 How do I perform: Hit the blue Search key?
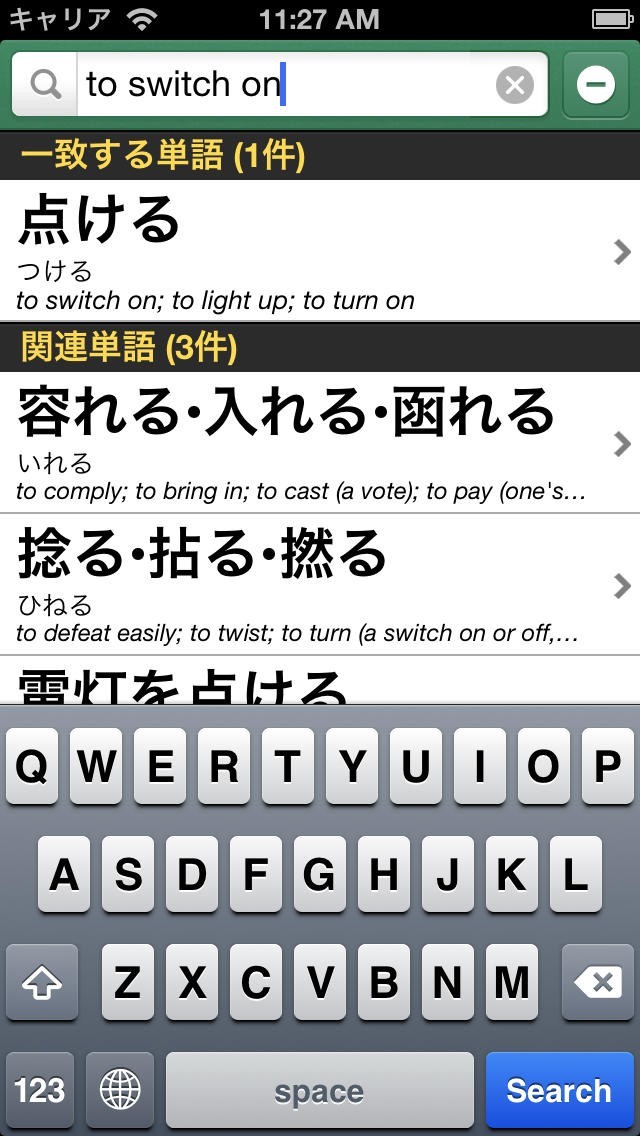click(x=558, y=1090)
